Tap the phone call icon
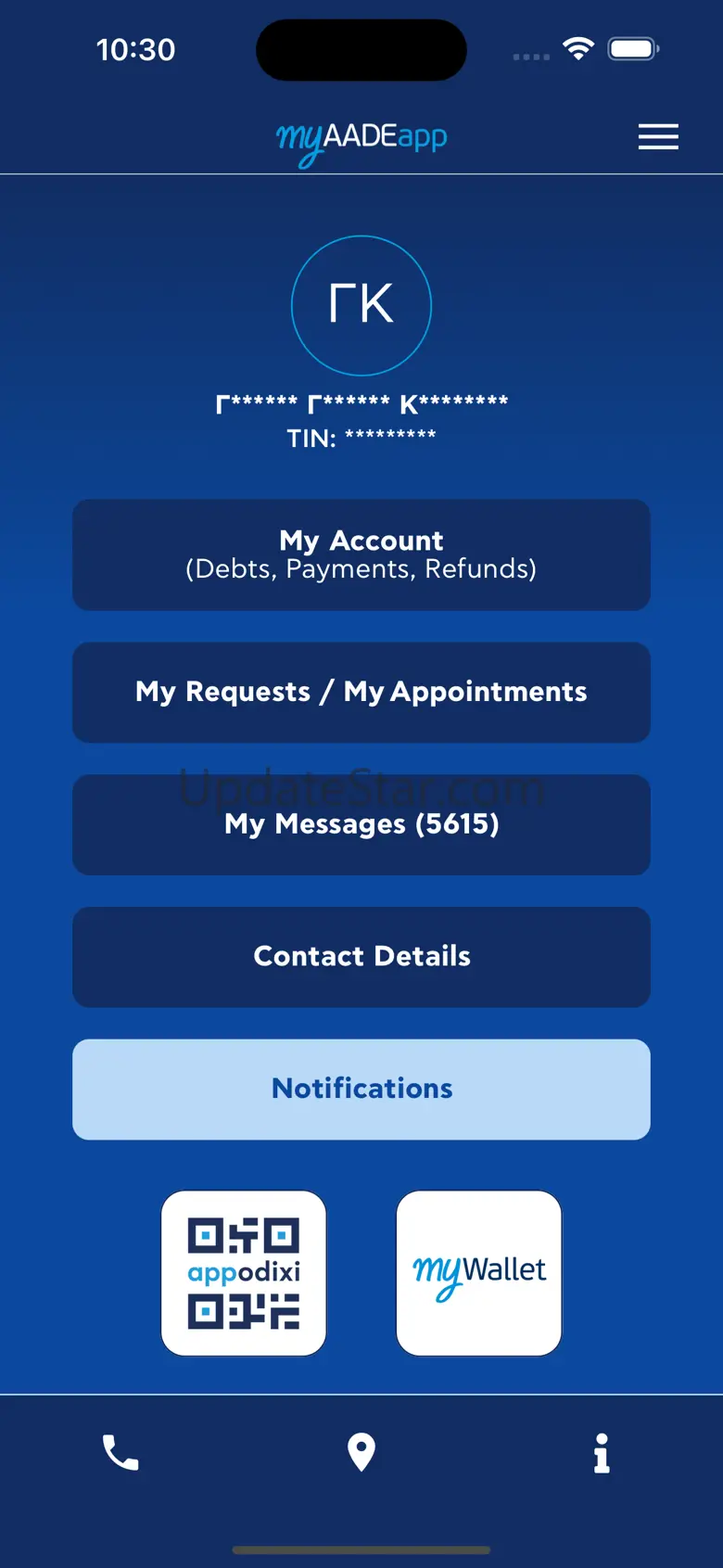Image resolution: width=723 pixels, height=1568 pixels. click(120, 1452)
